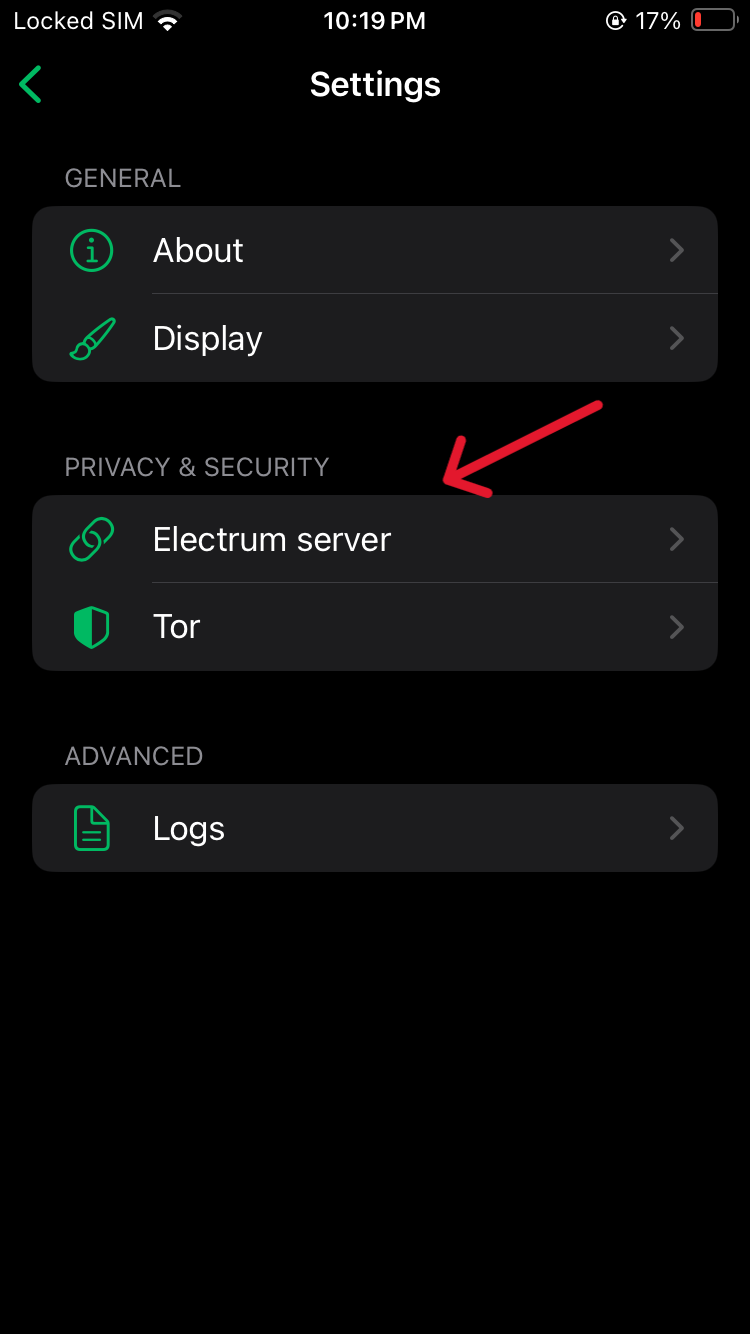
Task: Click the Logs document icon
Action: pyautogui.click(x=91, y=827)
